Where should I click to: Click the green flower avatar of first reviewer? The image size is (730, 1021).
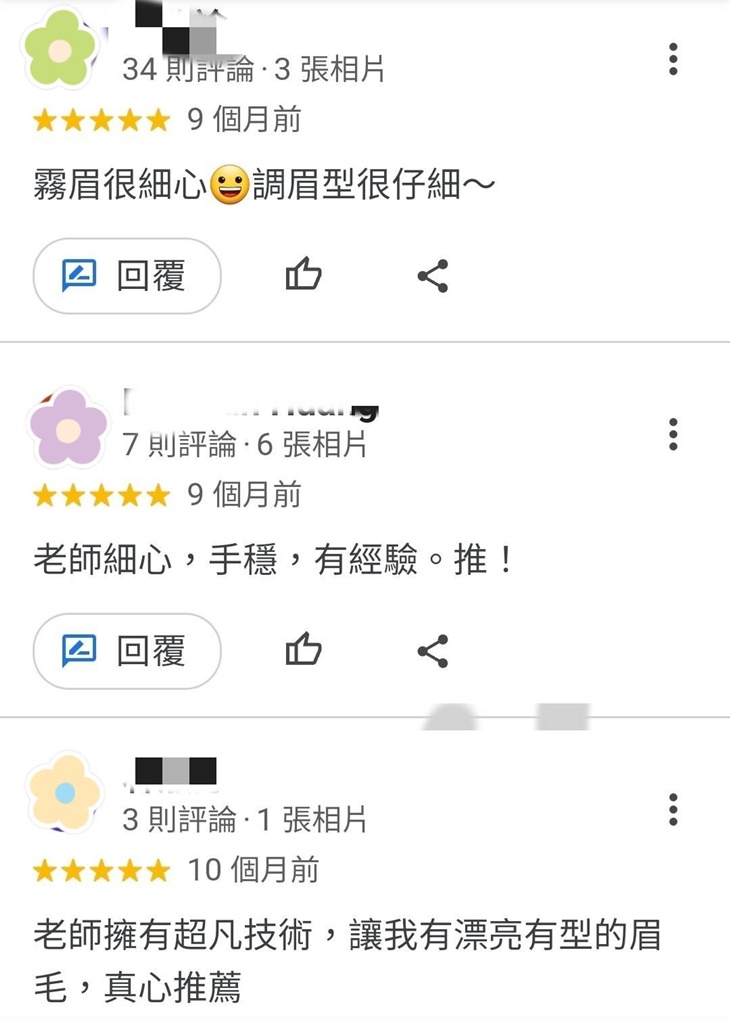pos(62,50)
